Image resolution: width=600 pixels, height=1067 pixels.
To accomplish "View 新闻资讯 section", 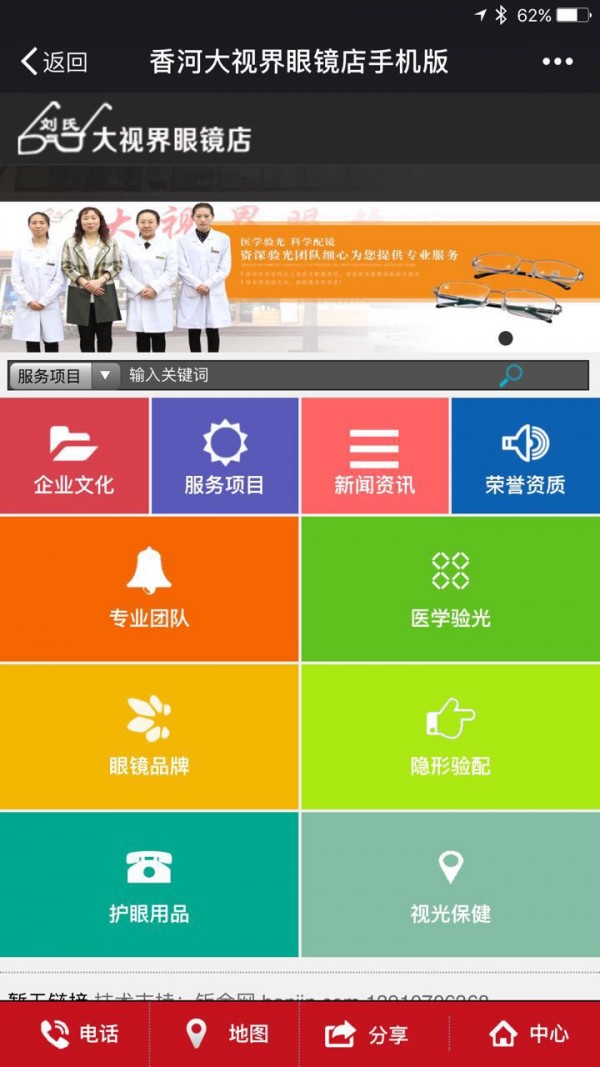I will tap(374, 456).
